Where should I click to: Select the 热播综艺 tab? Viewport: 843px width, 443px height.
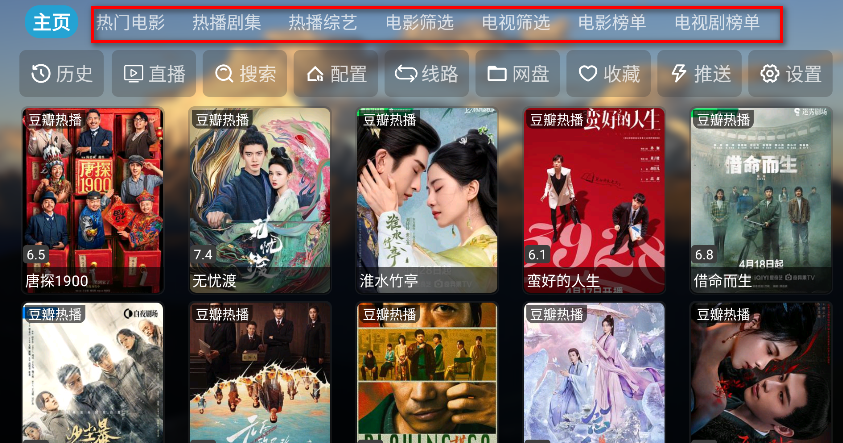323,22
